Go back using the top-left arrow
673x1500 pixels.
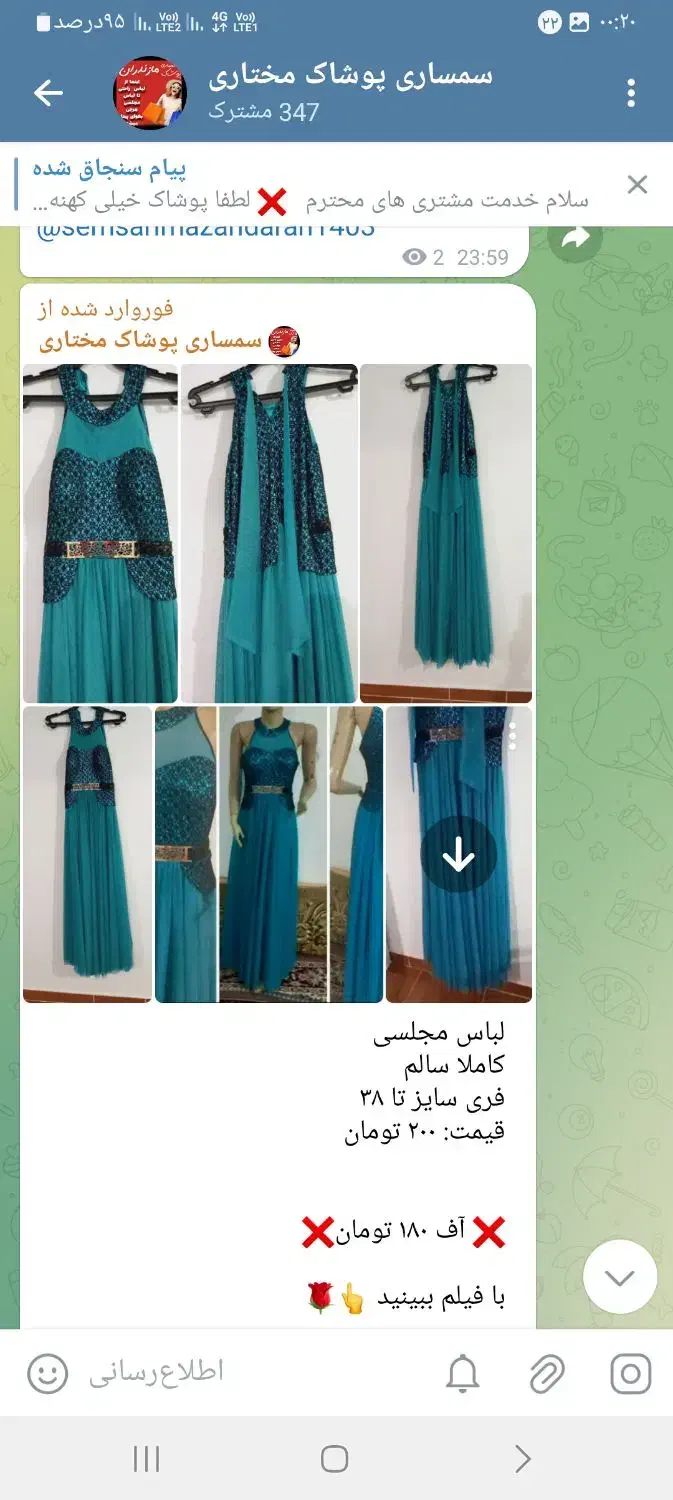click(x=48, y=93)
